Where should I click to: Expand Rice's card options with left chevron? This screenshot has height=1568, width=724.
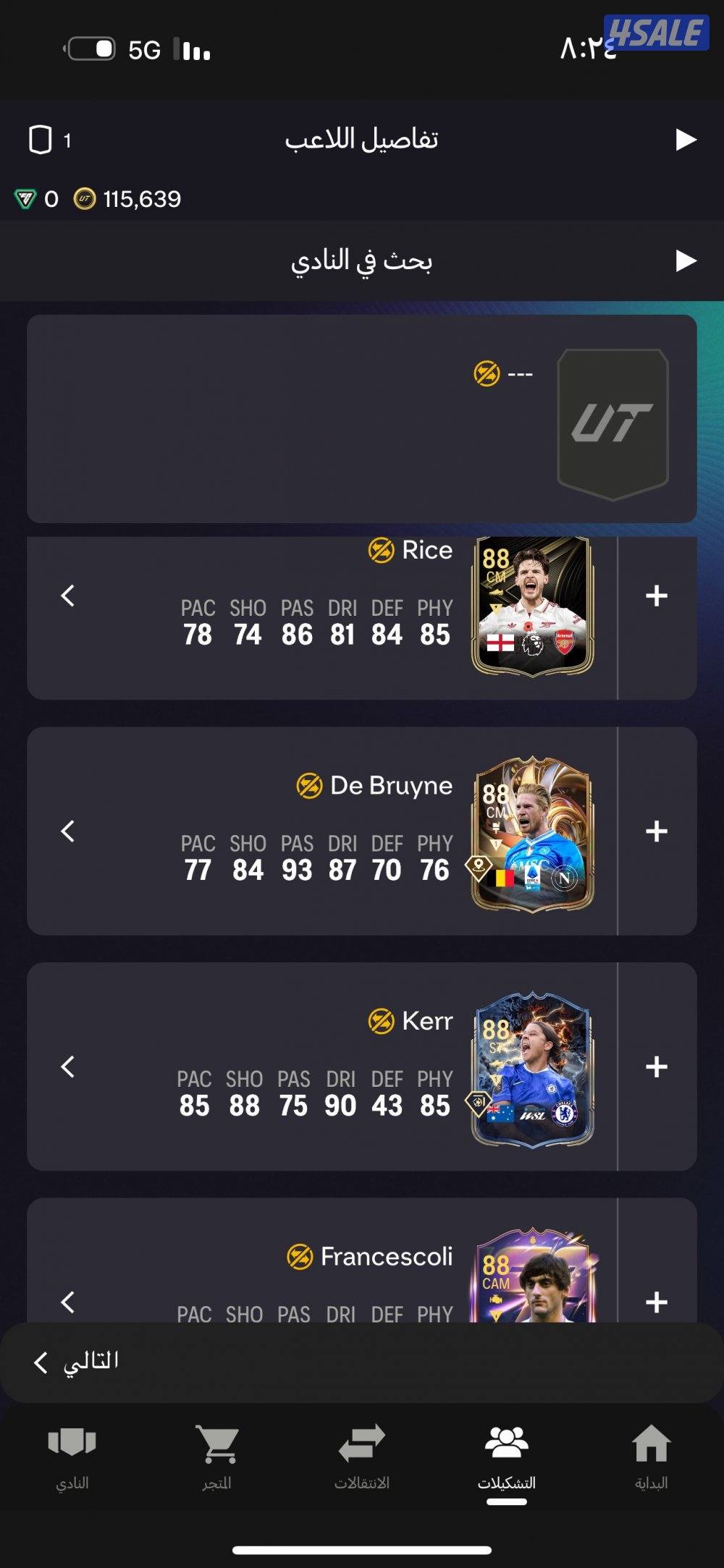coord(69,596)
